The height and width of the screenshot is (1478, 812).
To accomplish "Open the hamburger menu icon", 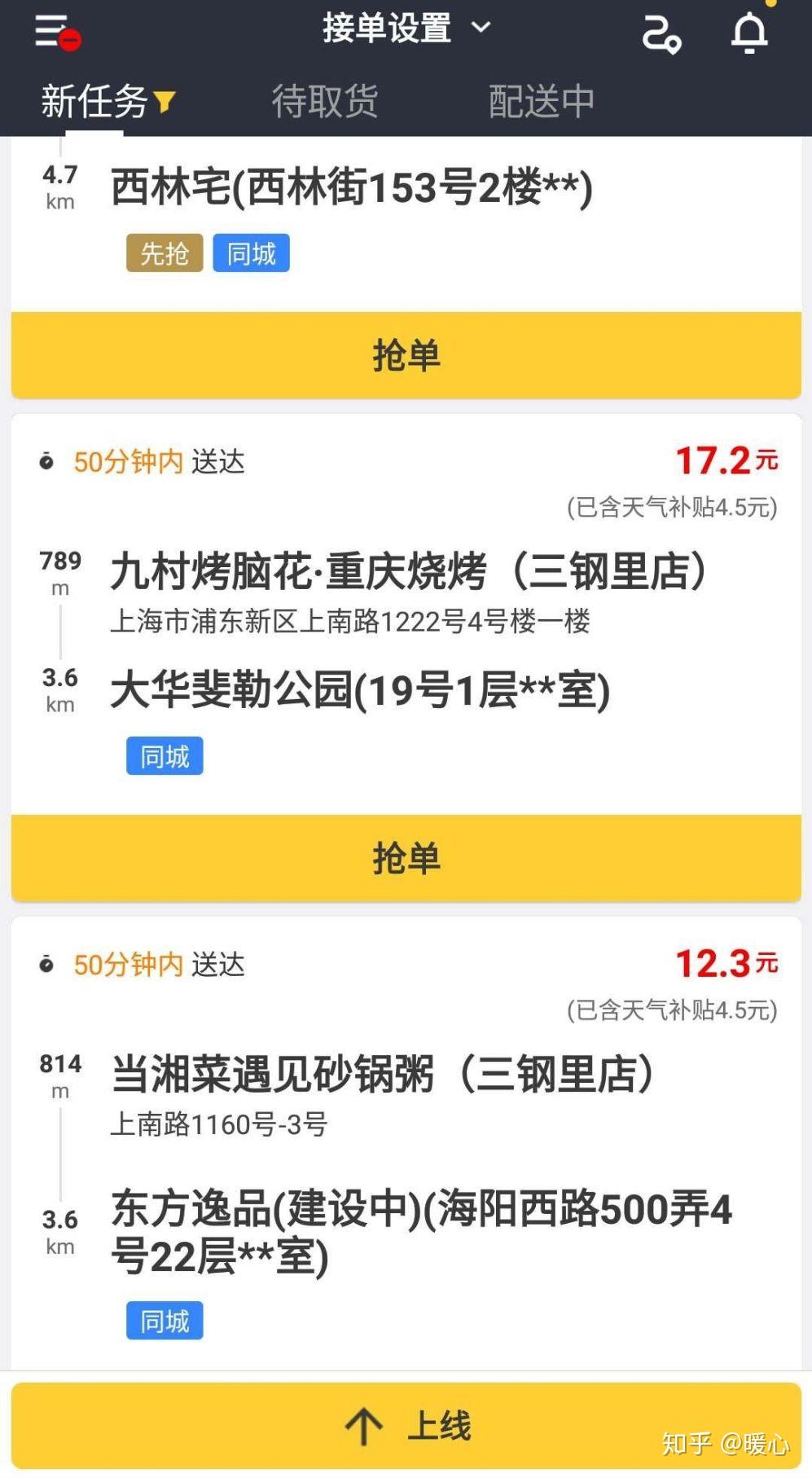I will coord(56,33).
